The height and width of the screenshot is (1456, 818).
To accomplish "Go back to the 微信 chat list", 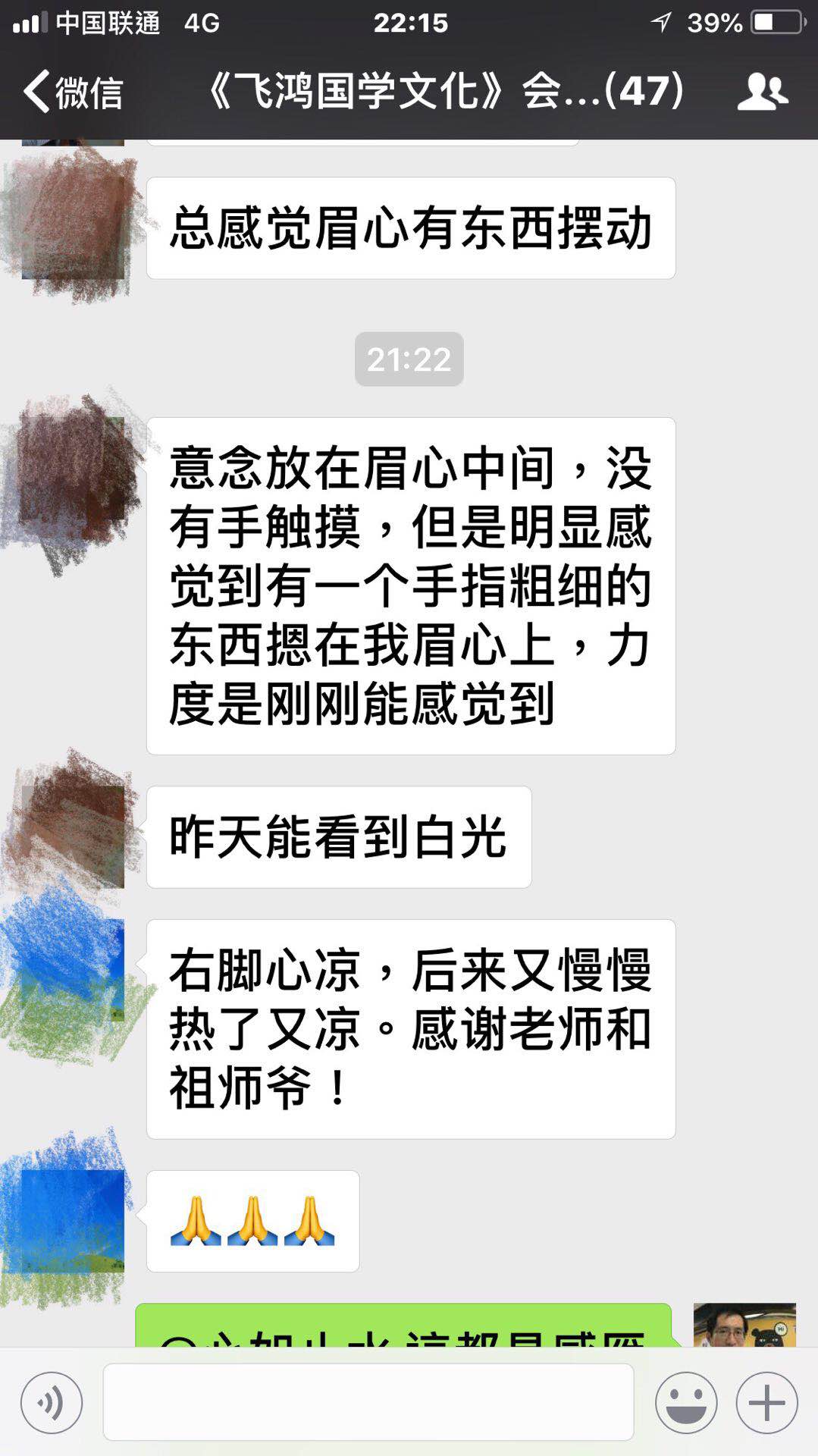I will tap(72, 93).
